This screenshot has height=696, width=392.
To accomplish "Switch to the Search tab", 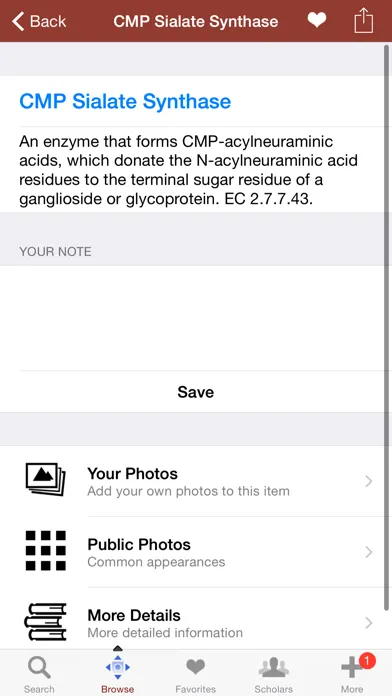I will [x=39, y=673].
